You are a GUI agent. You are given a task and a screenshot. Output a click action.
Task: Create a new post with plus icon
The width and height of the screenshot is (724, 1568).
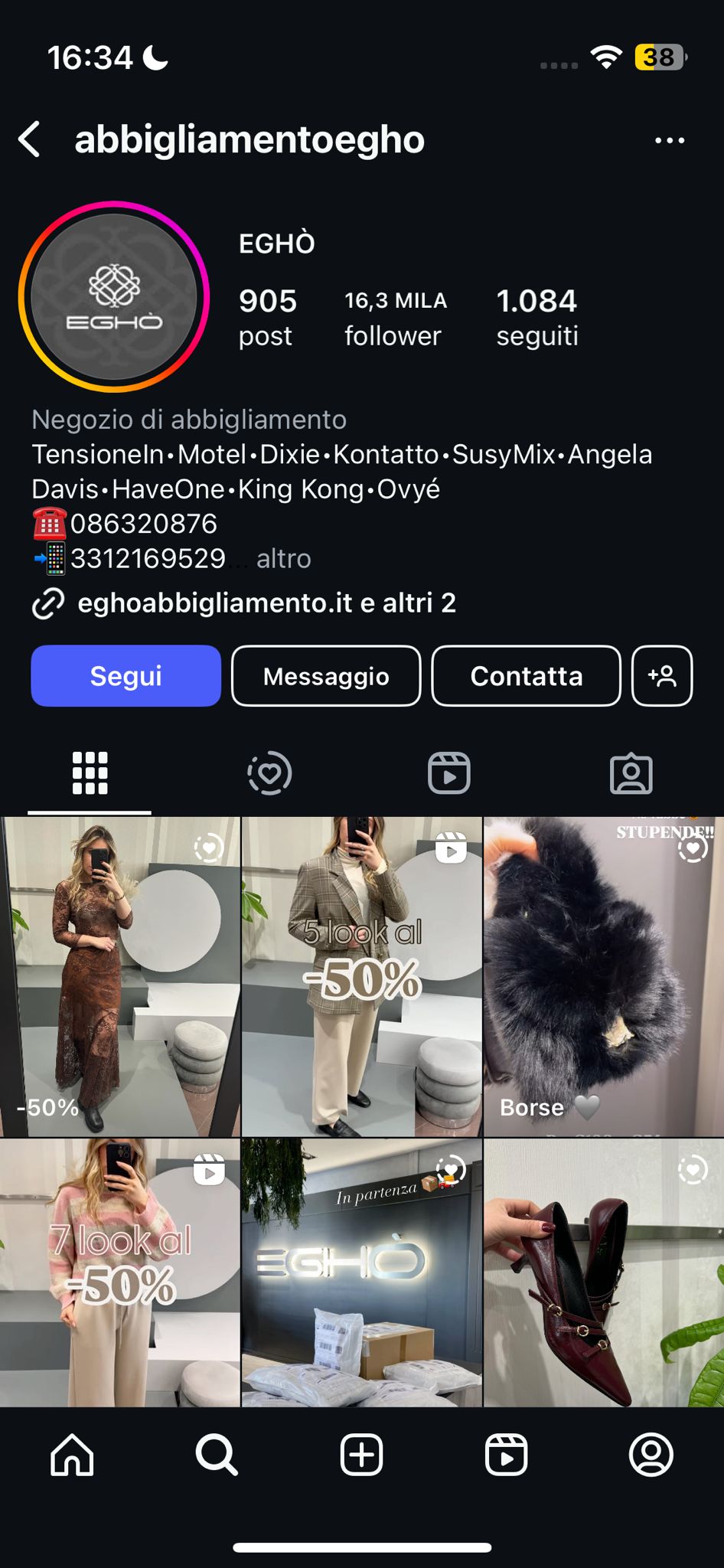[x=361, y=1455]
